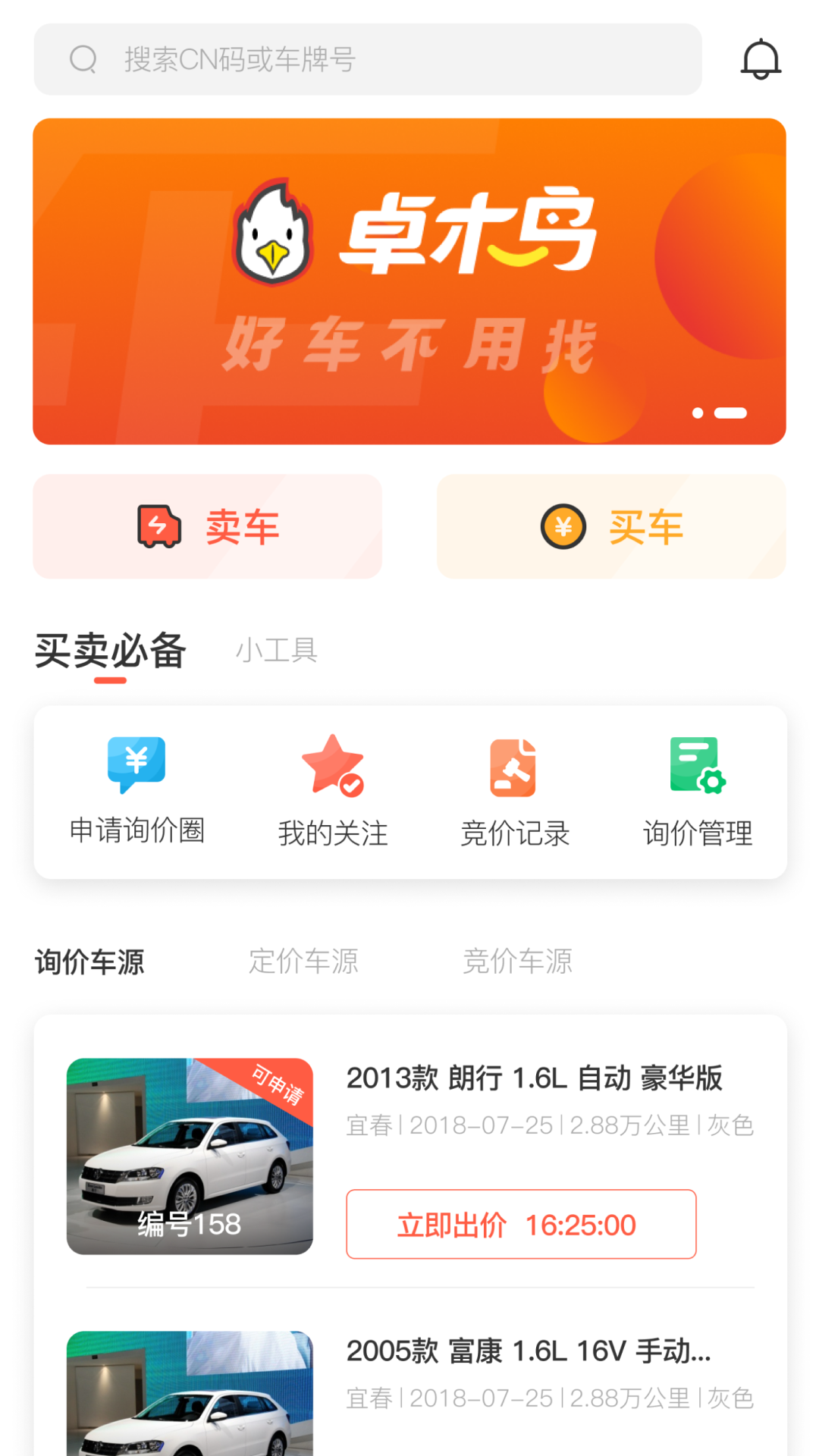Select the yellow coin buy-car icon
The image size is (819, 1456).
(561, 526)
